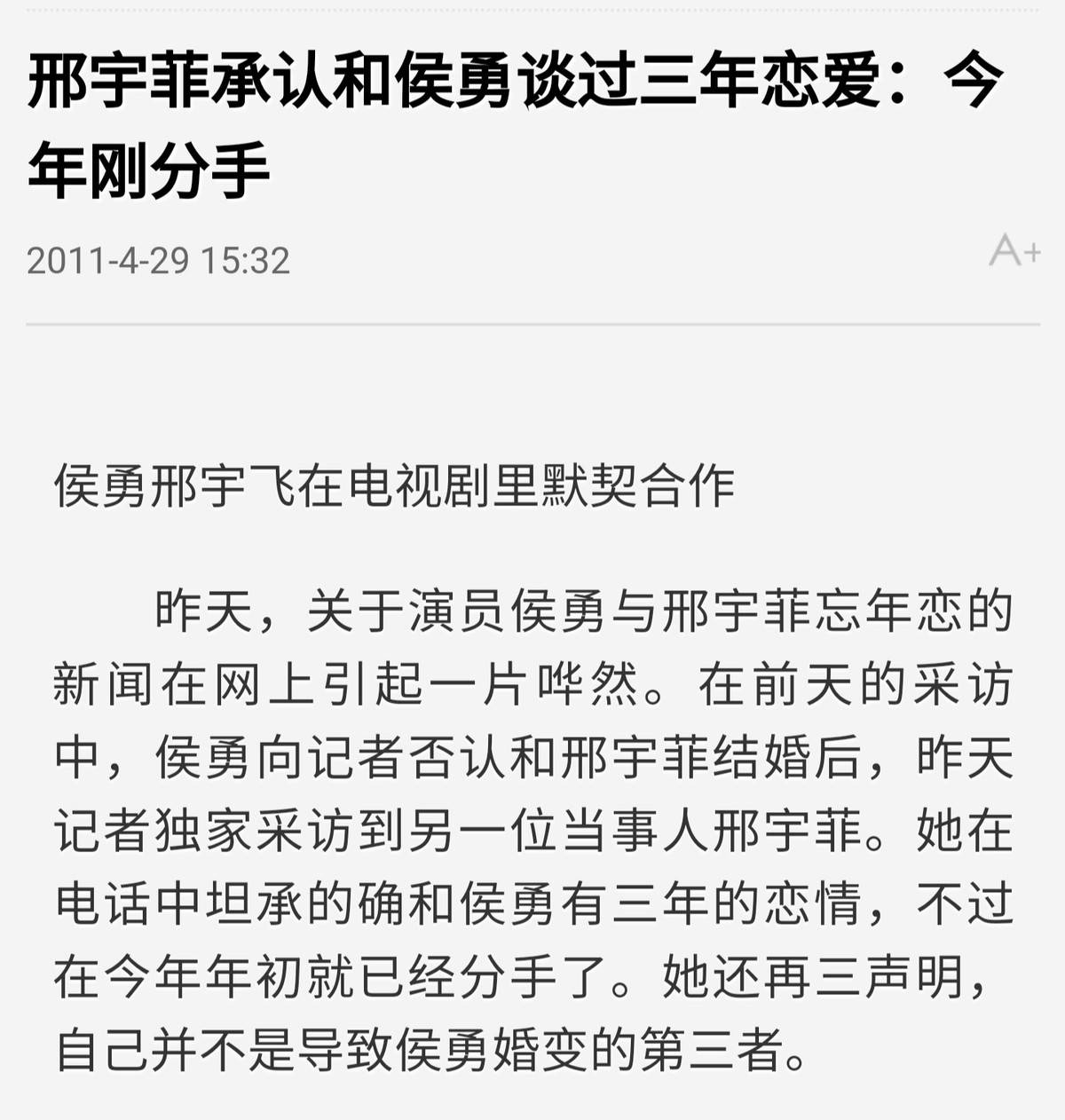Increase font size with the A+ button
Screen dimensions: 1065x1120
[1014, 251]
